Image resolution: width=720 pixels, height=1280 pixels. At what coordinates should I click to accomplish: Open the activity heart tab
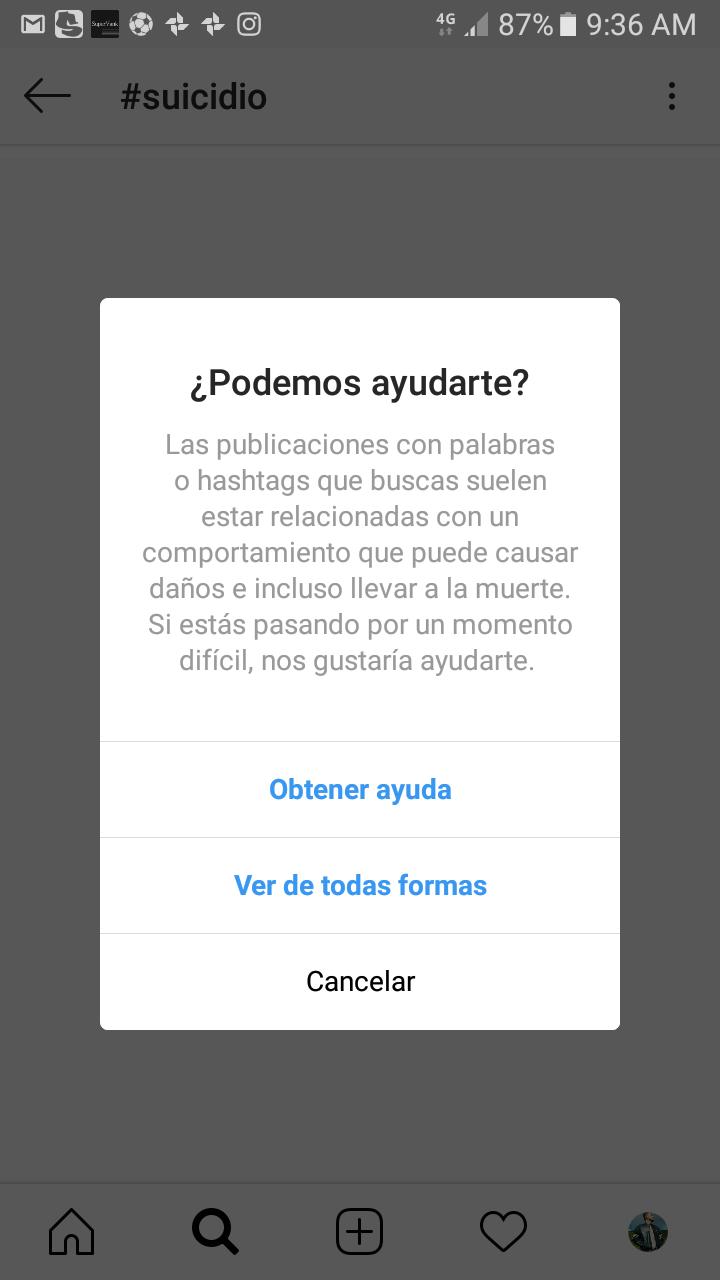(x=503, y=1232)
